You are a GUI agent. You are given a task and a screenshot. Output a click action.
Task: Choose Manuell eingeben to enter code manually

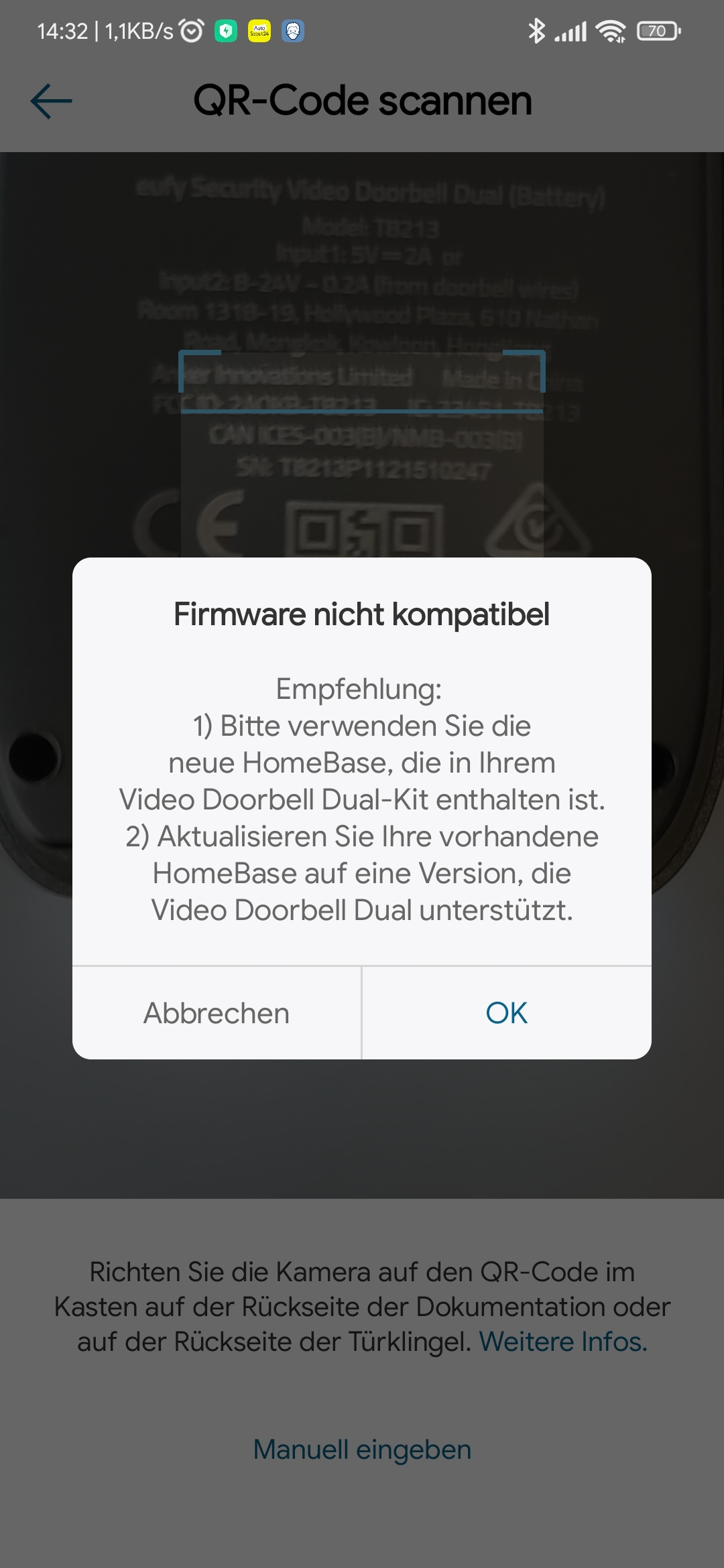pyautogui.click(x=362, y=1449)
